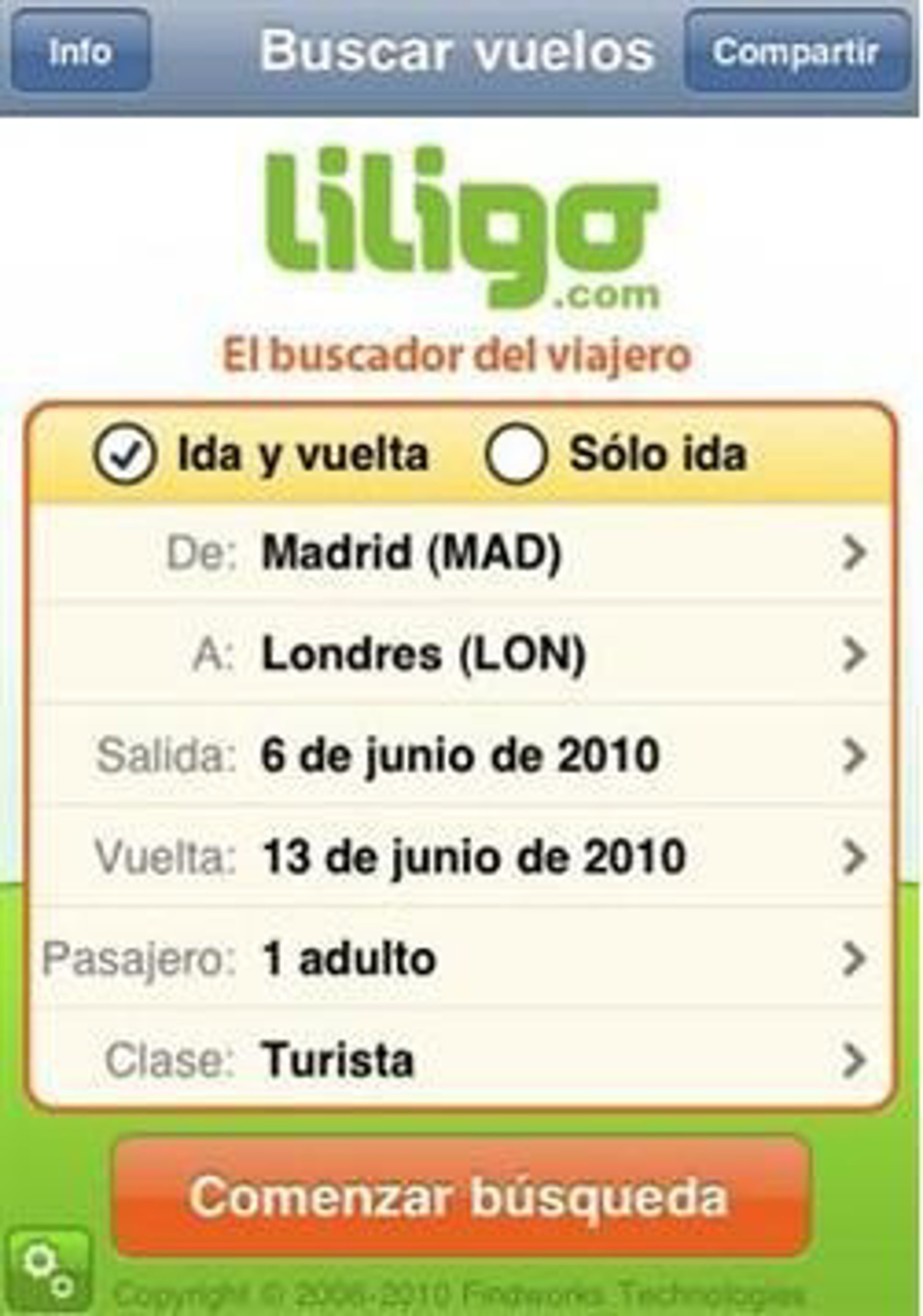This screenshot has height=1316, width=923.
Task: Edit Salida date 6 de junio
Action: 459,756
